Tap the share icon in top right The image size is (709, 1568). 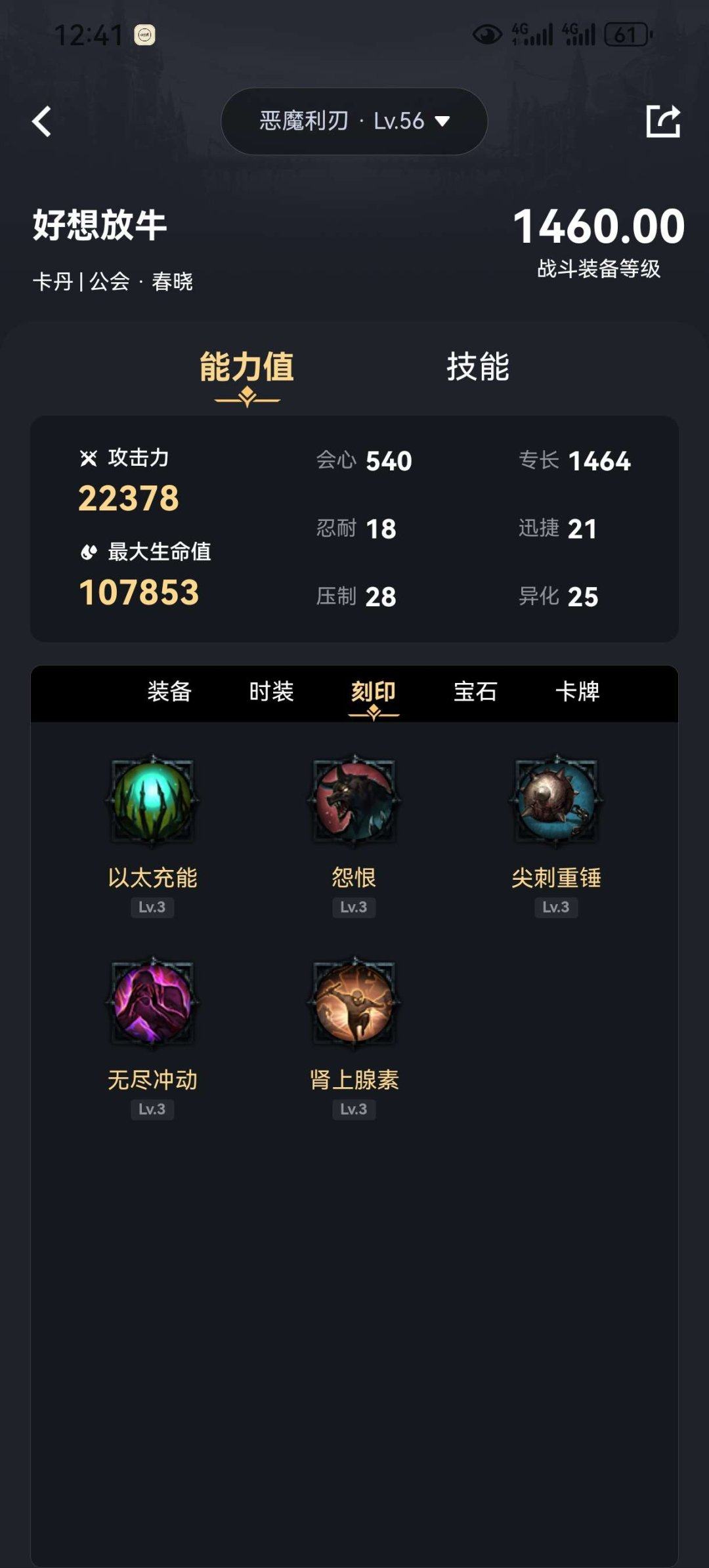tap(665, 122)
